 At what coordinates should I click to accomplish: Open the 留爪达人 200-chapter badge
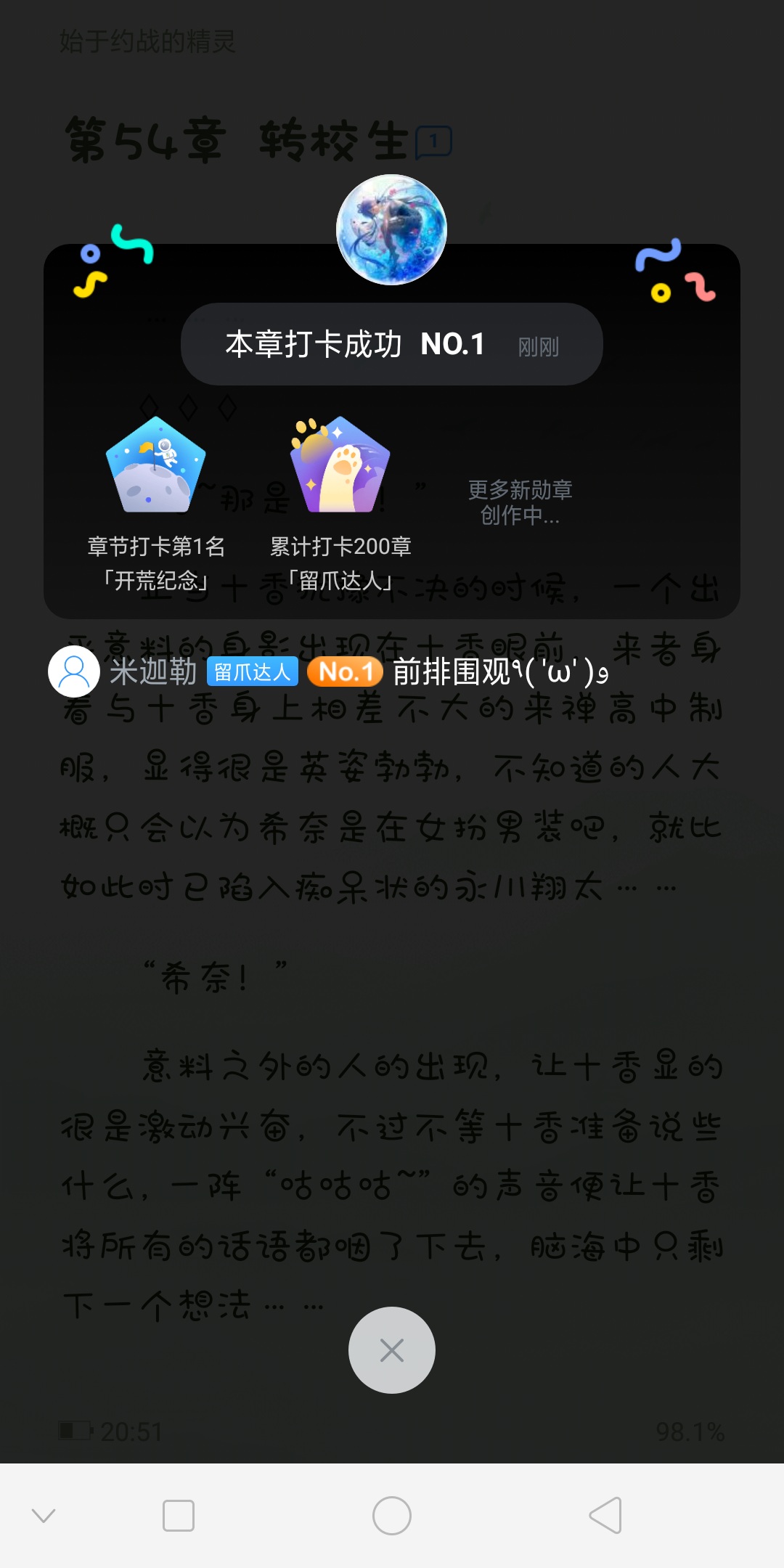pos(340,465)
